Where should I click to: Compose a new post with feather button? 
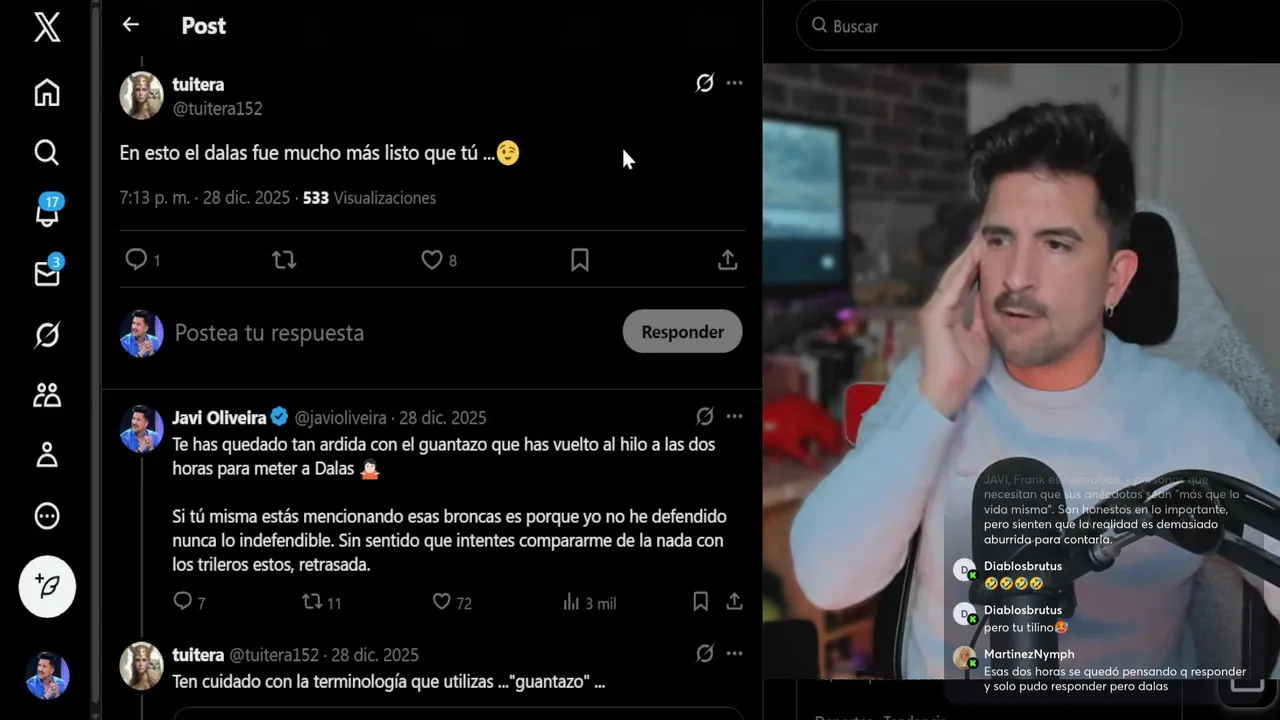47,586
